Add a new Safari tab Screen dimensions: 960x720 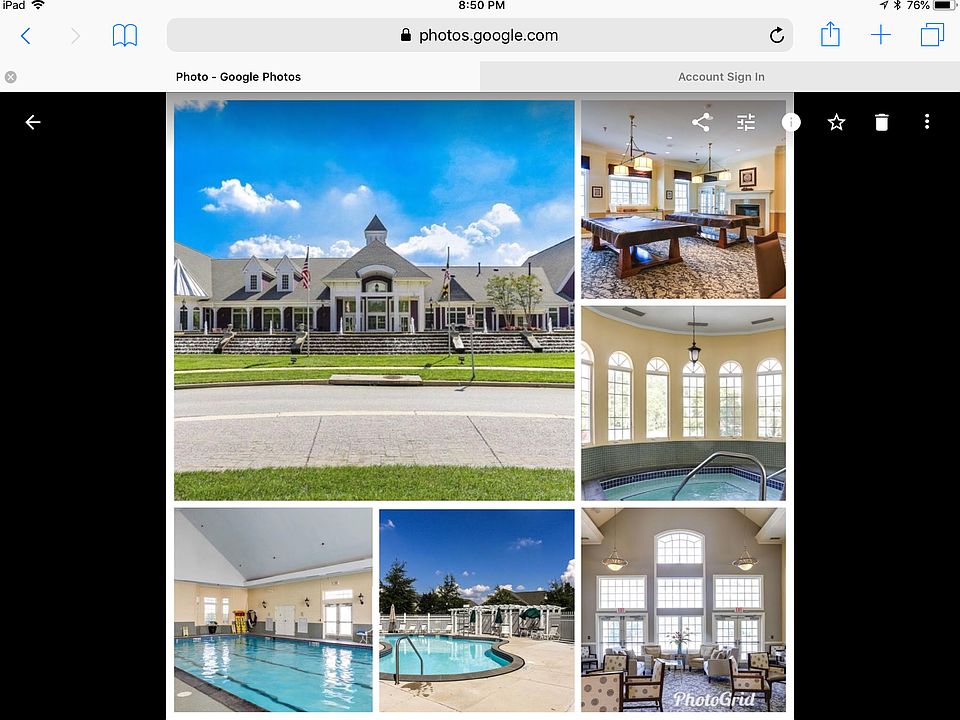pos(880,36)
